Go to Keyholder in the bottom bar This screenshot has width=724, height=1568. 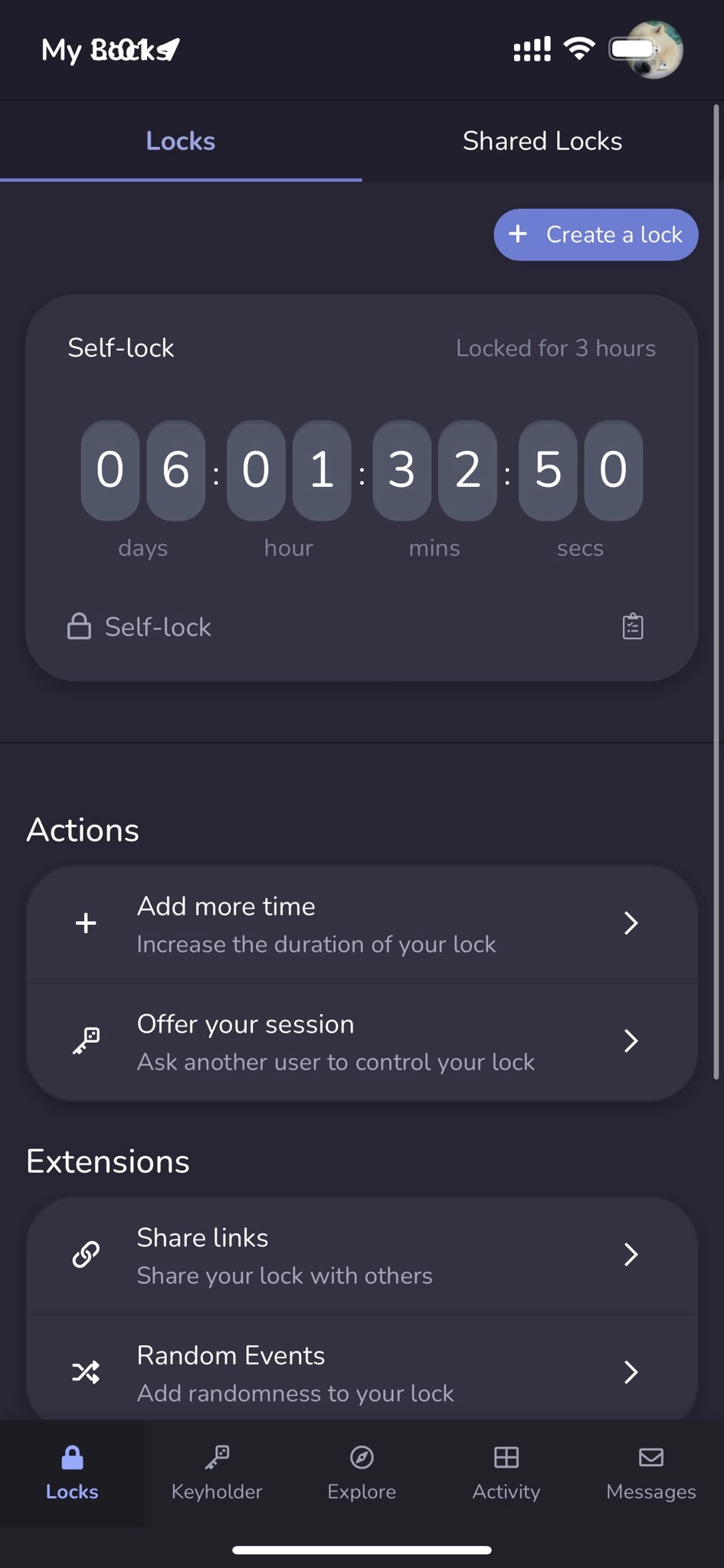(217, 1473)
